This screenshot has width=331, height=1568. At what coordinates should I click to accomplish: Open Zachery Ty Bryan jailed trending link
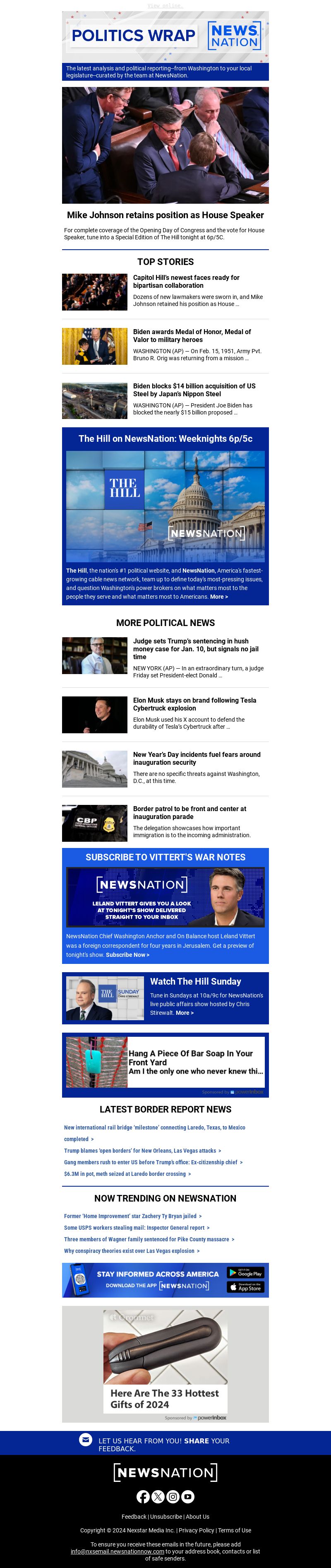(132, 1216)
